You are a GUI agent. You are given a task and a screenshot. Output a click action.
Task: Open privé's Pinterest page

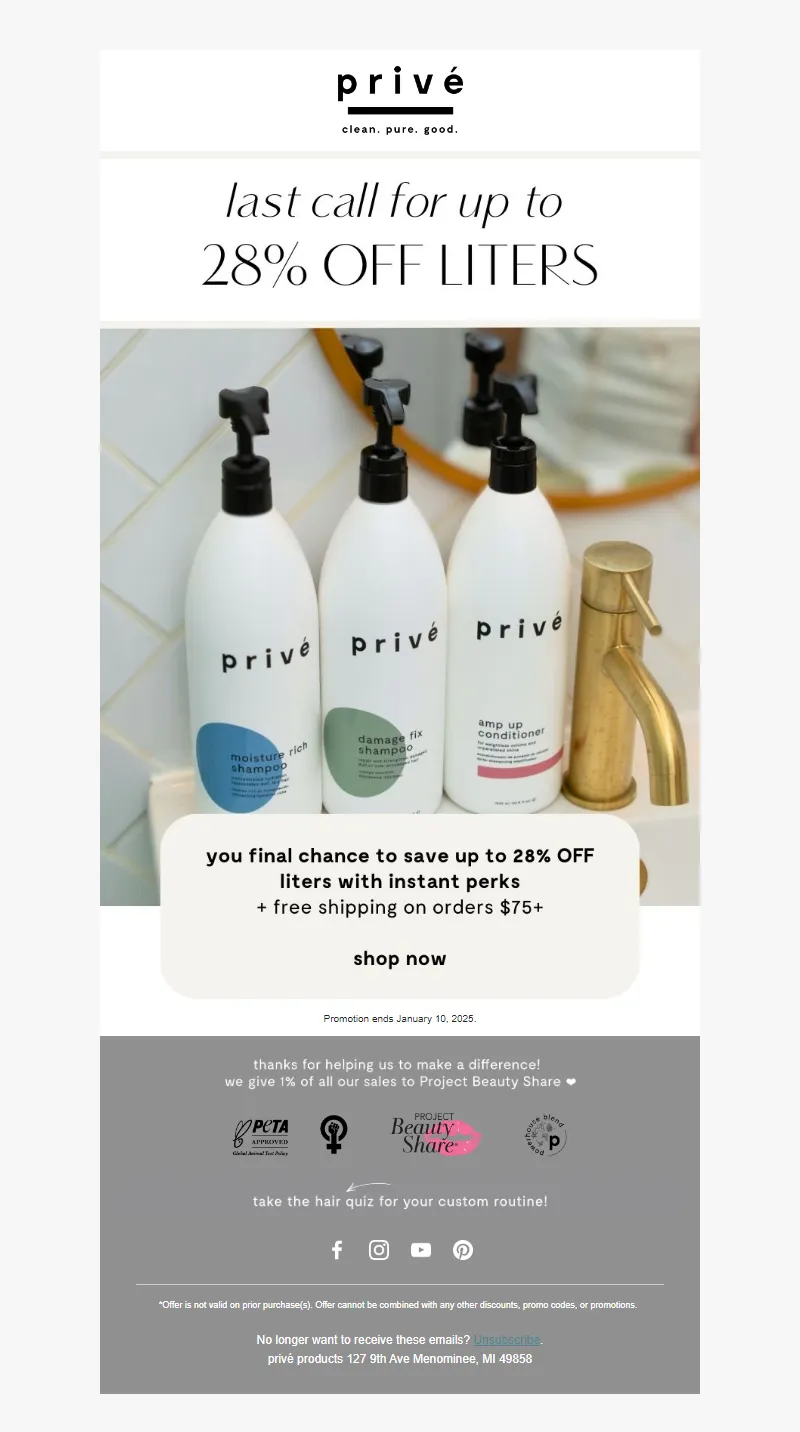point(463,1250)
